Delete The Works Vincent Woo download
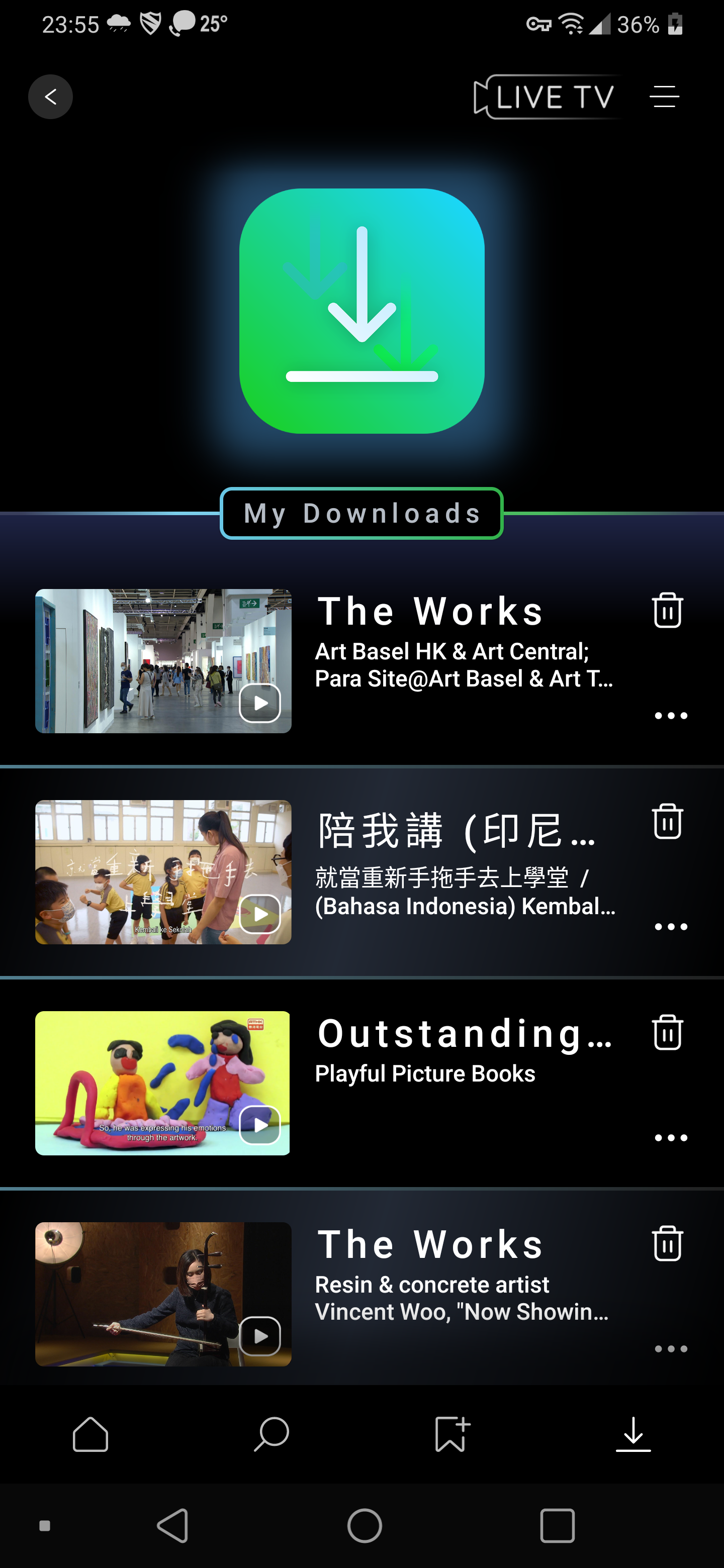Image resolution: width=724 pixels, height=1568 pixels. (x=667, y=1243)
